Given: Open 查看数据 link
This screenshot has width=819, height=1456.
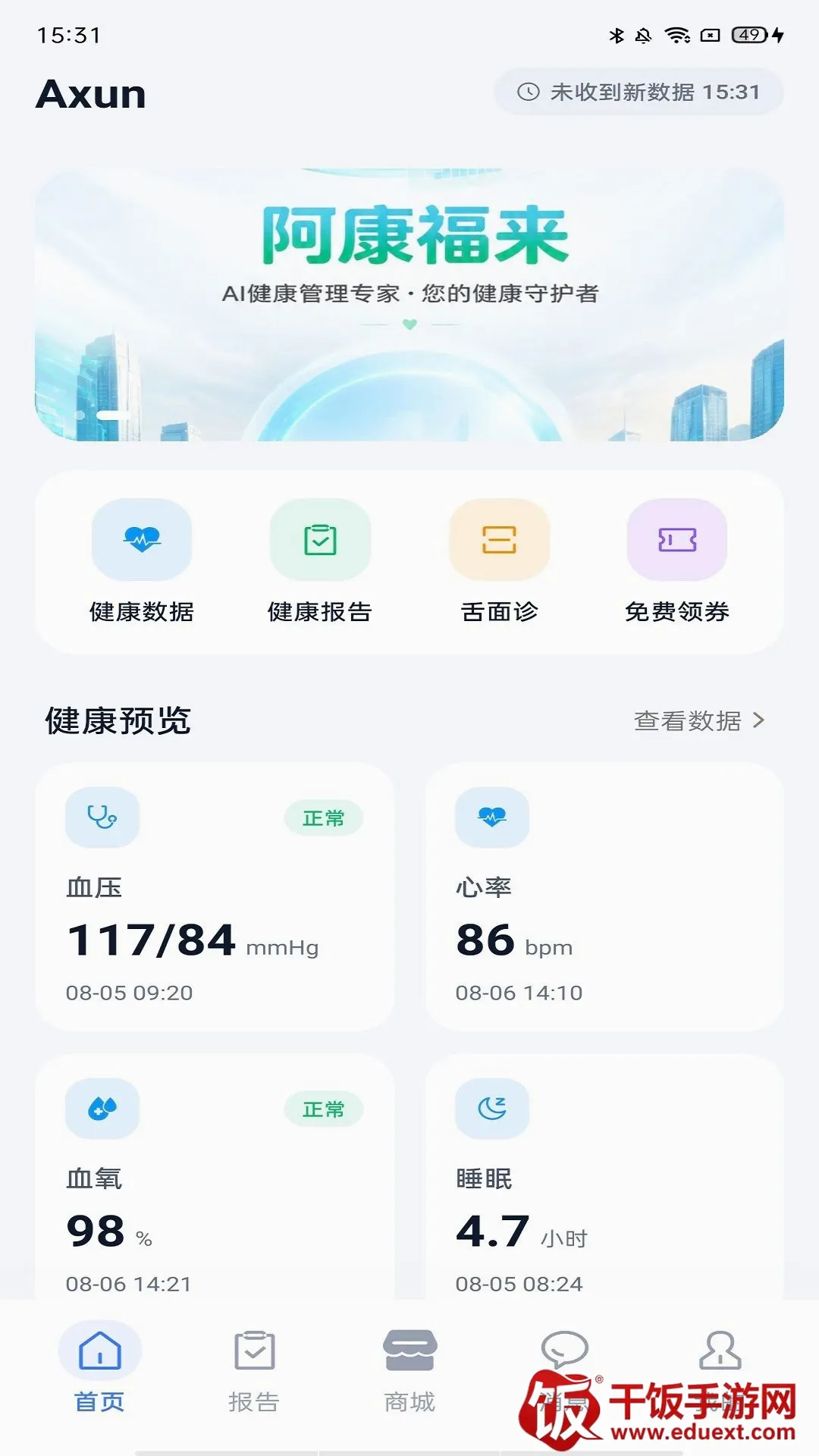Looking at the screenshot, I should click(x=699, y=720).
